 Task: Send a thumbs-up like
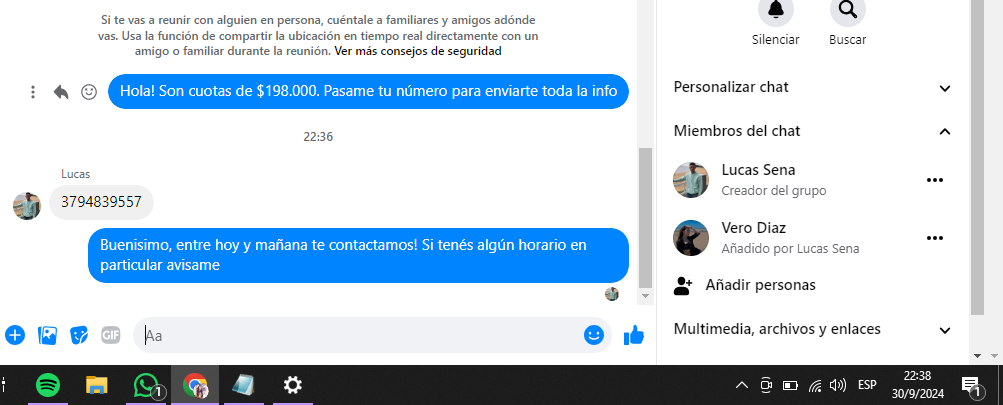click(x=633, y=335)
